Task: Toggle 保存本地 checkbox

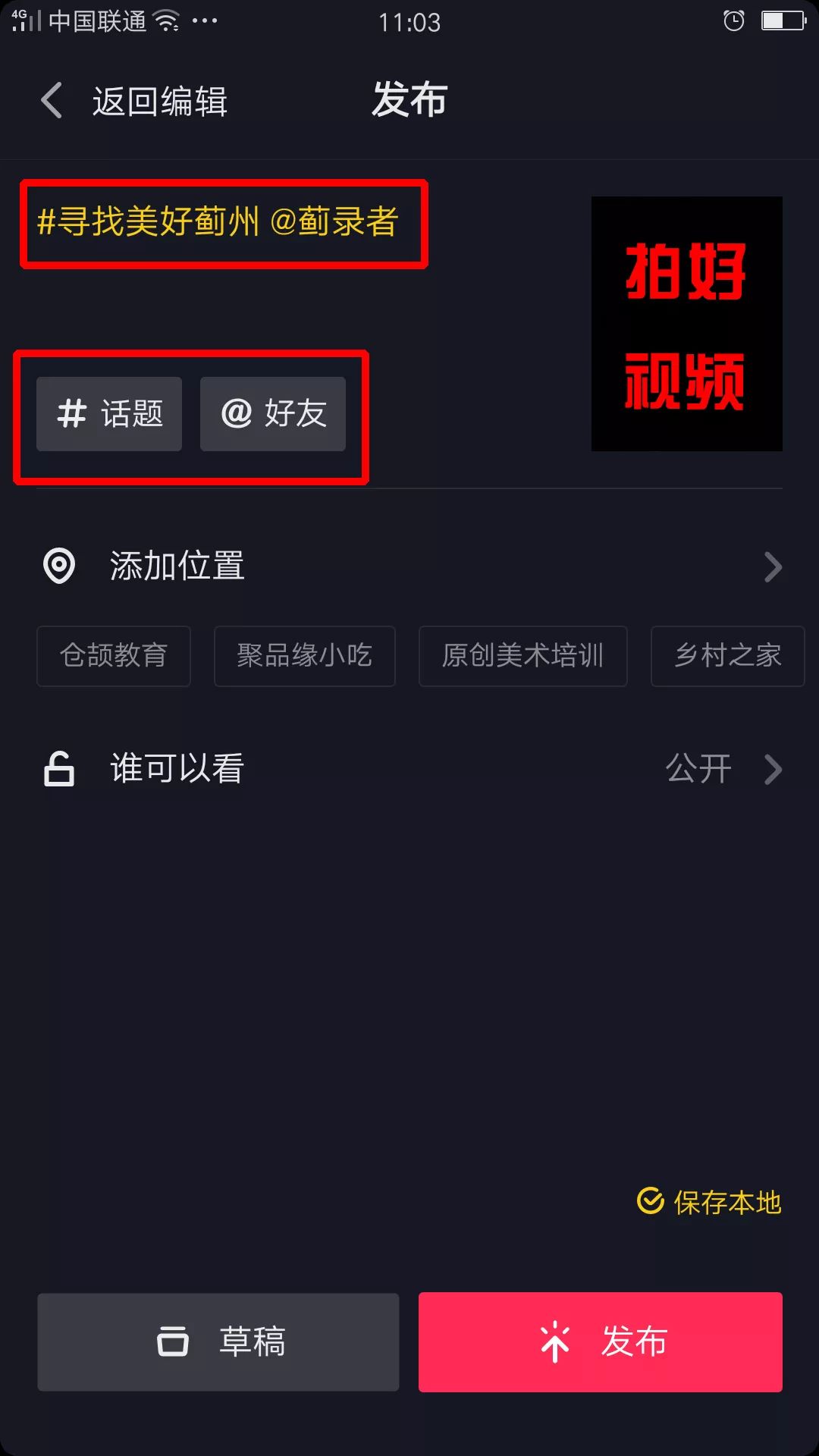Action: 709,1202
